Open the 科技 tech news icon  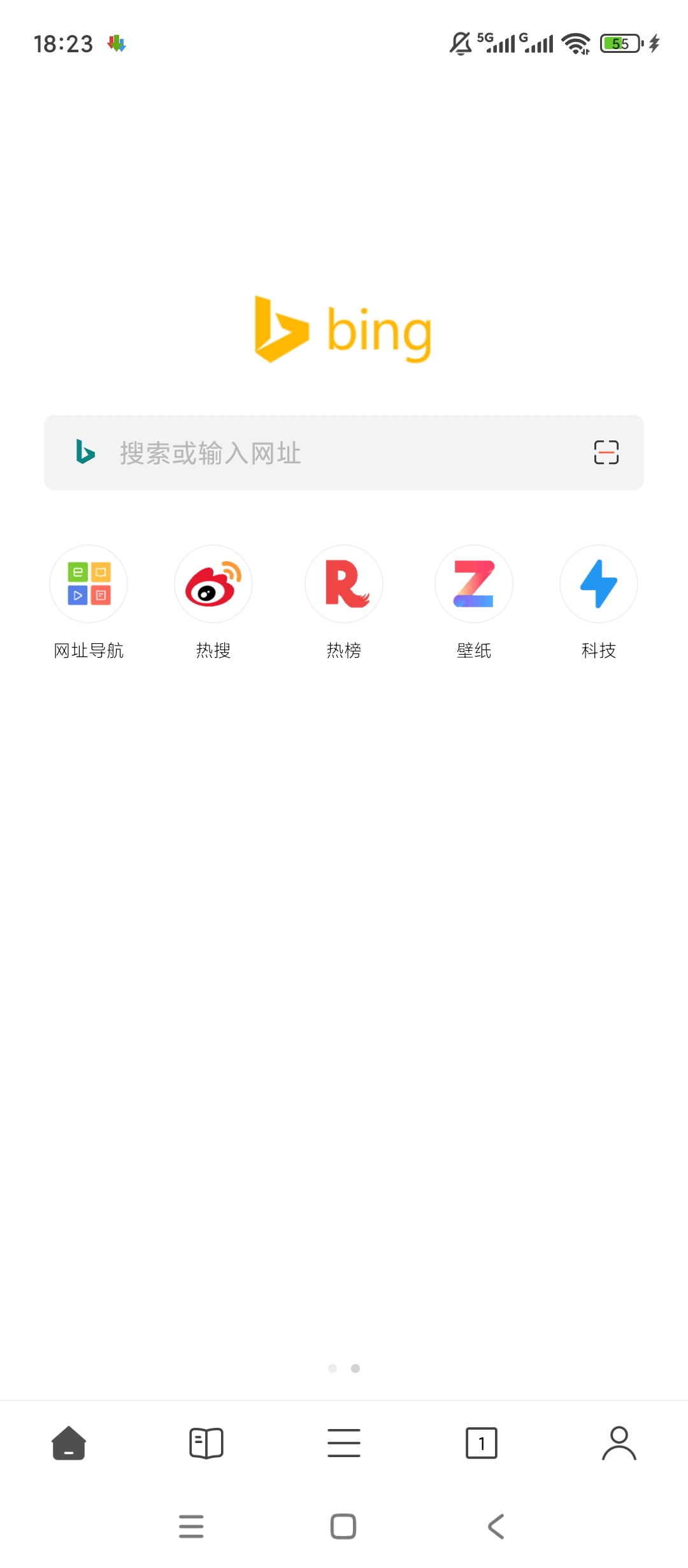598,584
